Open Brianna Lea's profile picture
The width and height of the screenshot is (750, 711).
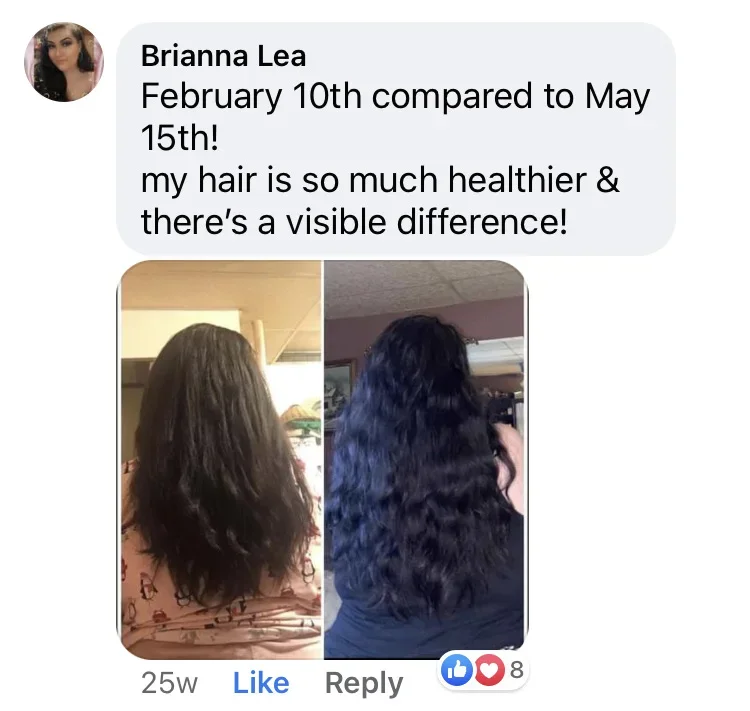point(64,61)
